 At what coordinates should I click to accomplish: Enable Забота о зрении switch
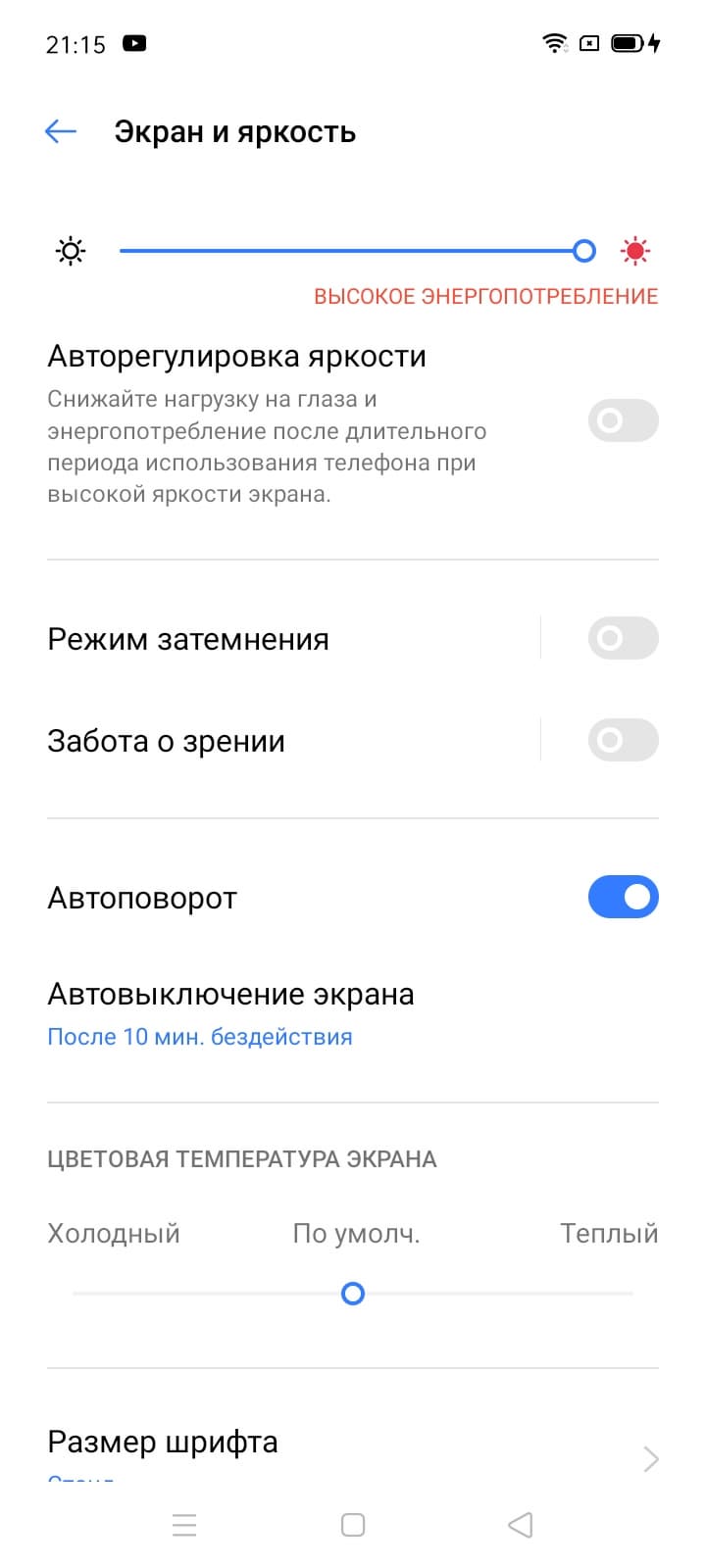click(x=623, y=741)
